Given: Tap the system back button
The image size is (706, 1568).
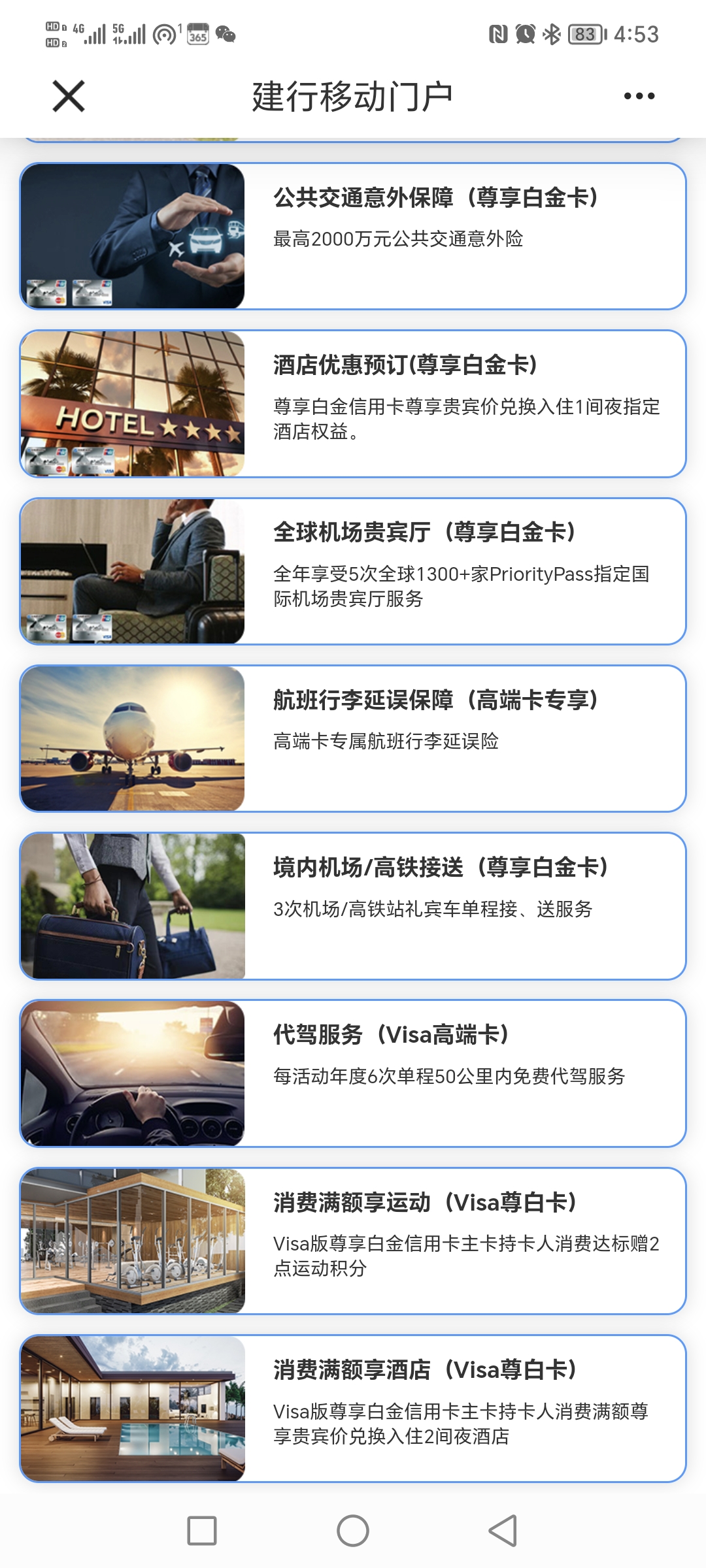Looking at the screenshot, I should pos(503,1530).
